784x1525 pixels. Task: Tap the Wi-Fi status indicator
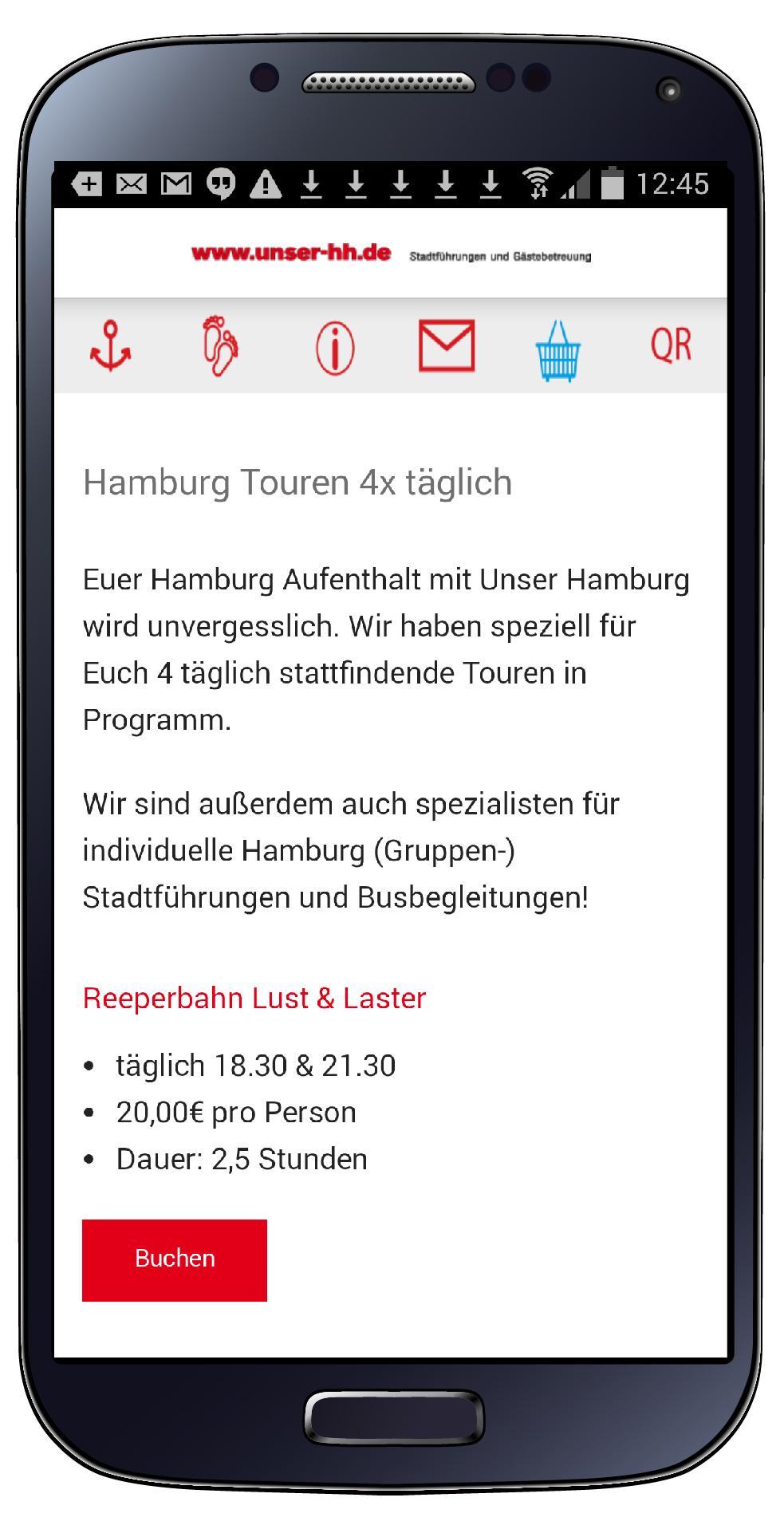click(538, 183)
